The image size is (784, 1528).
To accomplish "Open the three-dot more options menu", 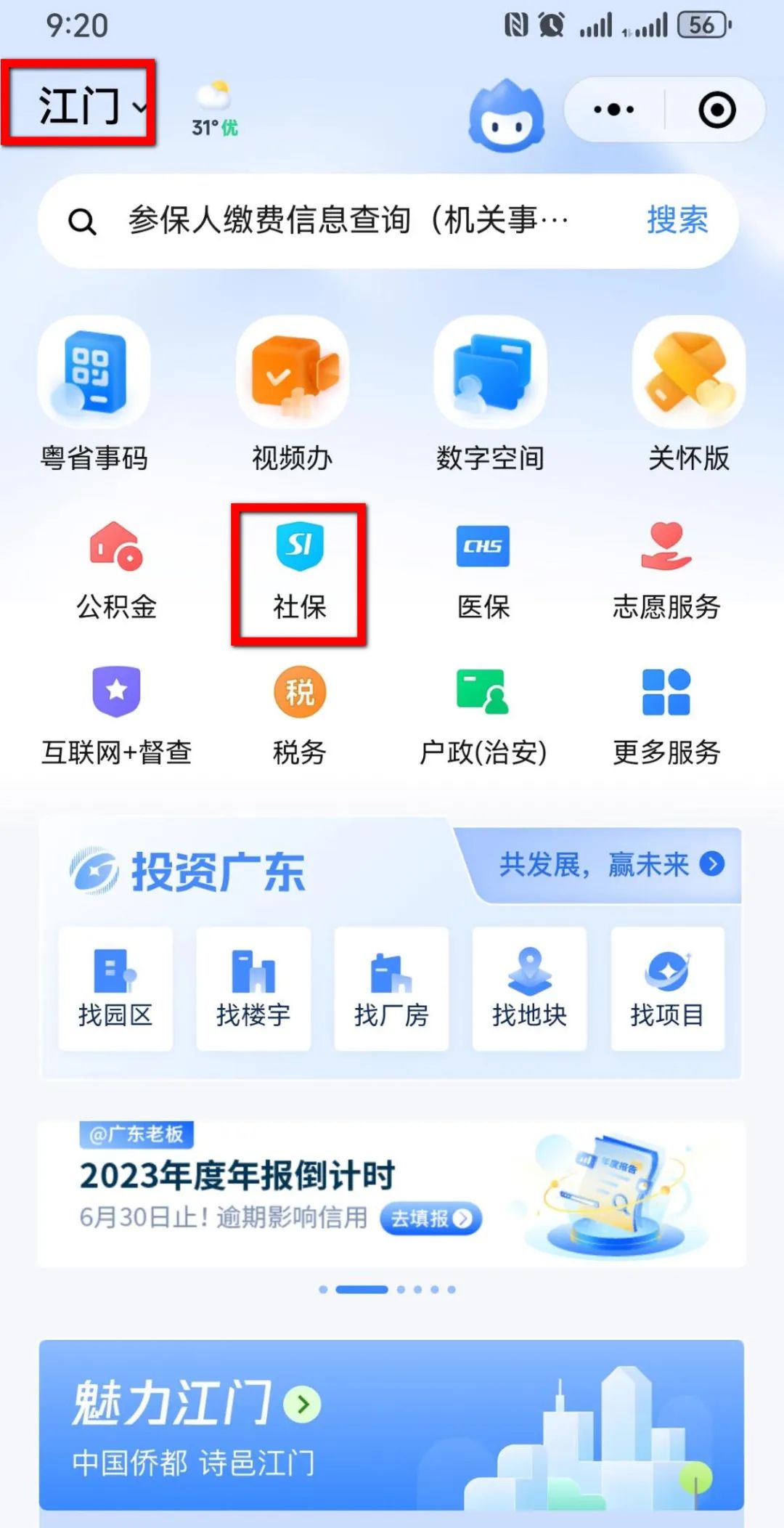I will click(612, 109).
